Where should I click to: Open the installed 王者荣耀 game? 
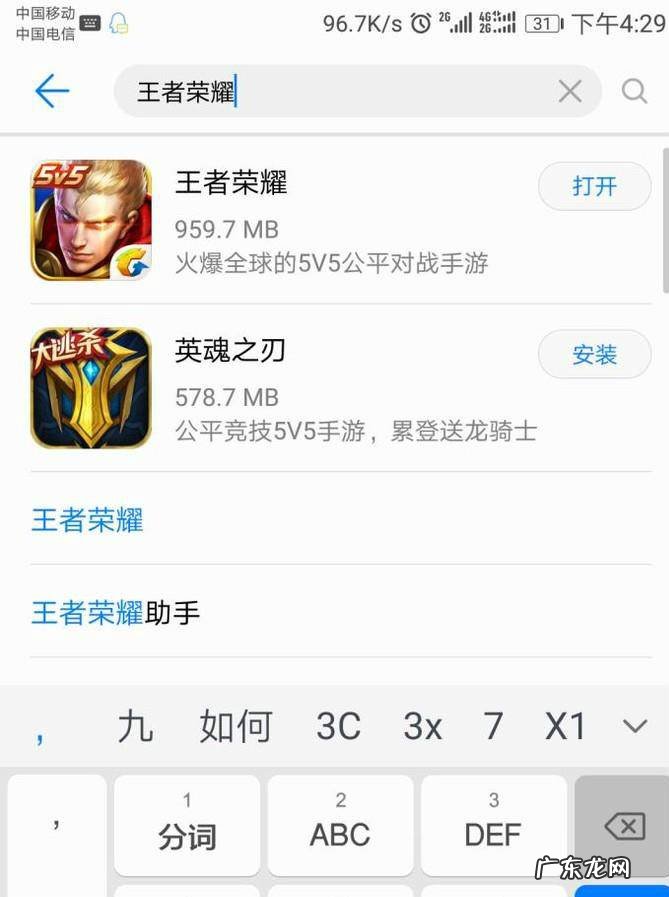tap(594, 186)
